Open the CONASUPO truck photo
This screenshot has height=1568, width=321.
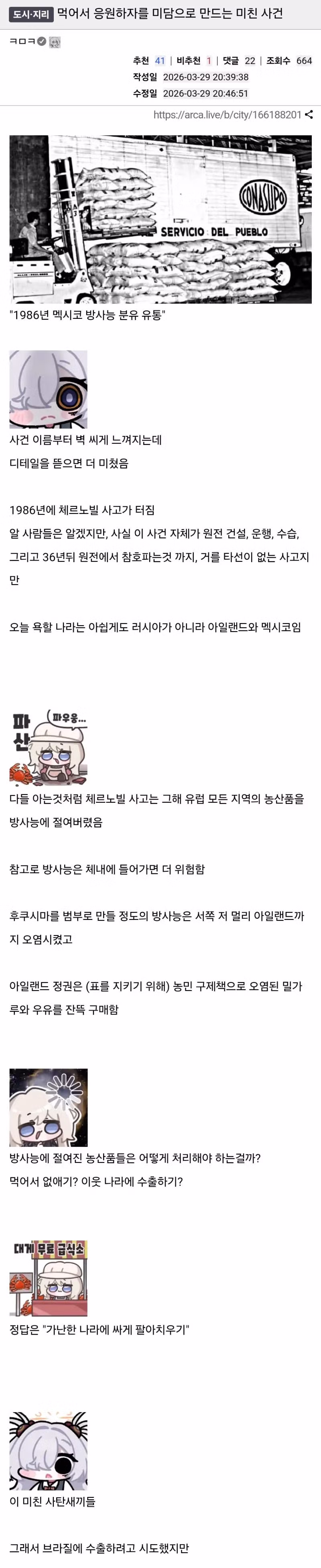[160, 219]
